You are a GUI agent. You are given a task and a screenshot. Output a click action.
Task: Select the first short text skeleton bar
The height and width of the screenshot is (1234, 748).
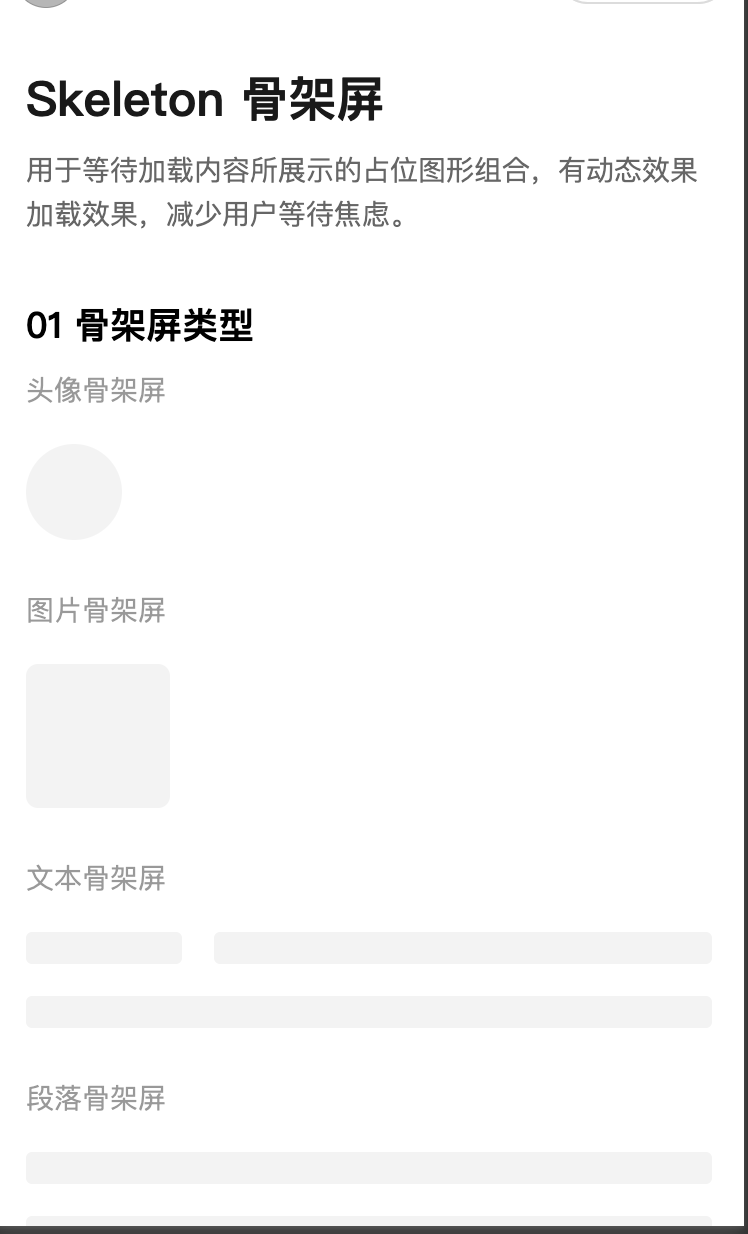(104, 947)
